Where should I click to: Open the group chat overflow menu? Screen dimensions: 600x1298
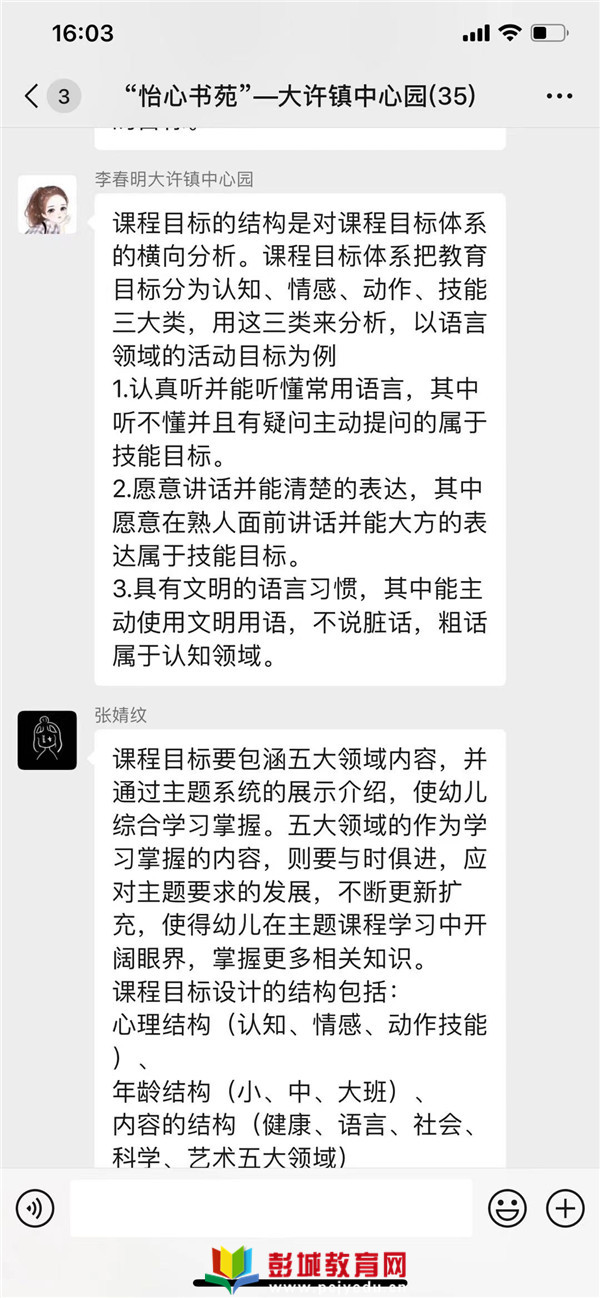pos(558,97)
